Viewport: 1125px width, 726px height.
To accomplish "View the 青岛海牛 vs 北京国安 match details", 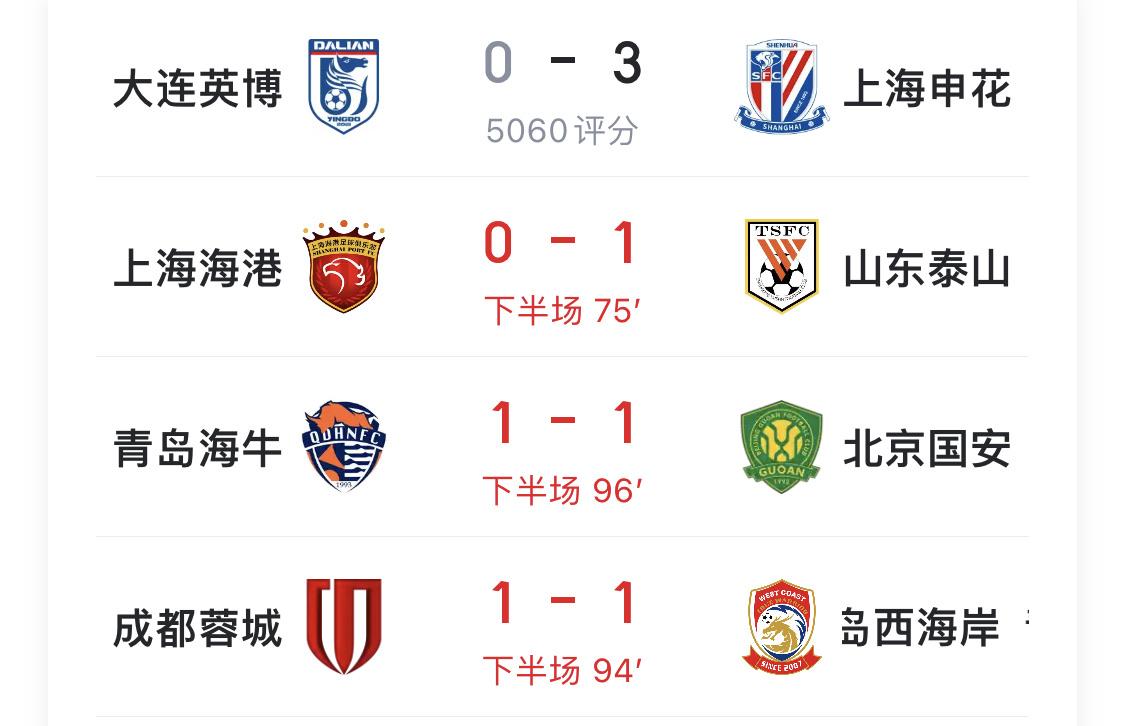I will coord(562,448).
